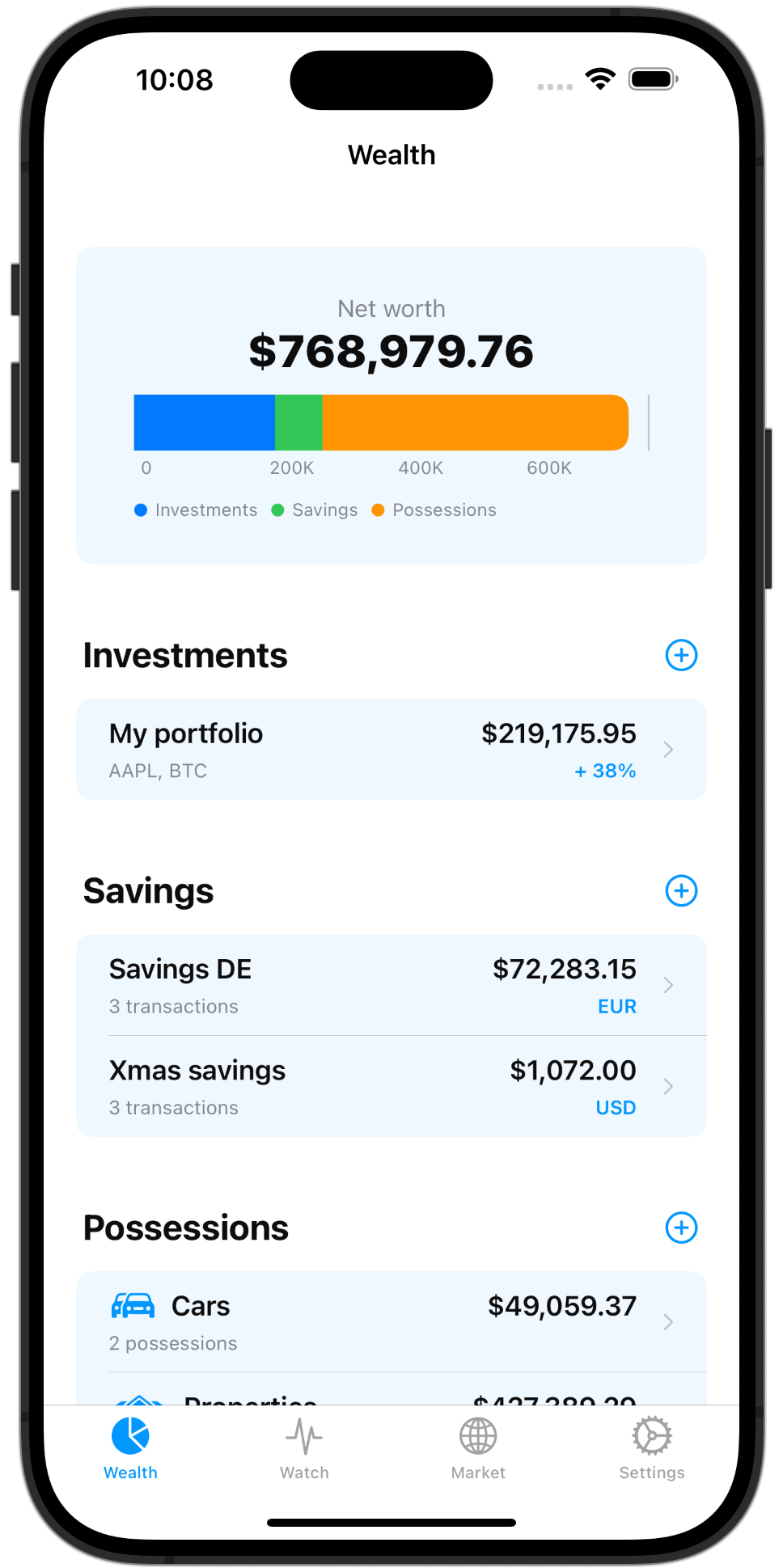Switch to the Watch tab
Image resolution: width=783 pixels, height=1568 pixels.
(x=304, y=1448)
